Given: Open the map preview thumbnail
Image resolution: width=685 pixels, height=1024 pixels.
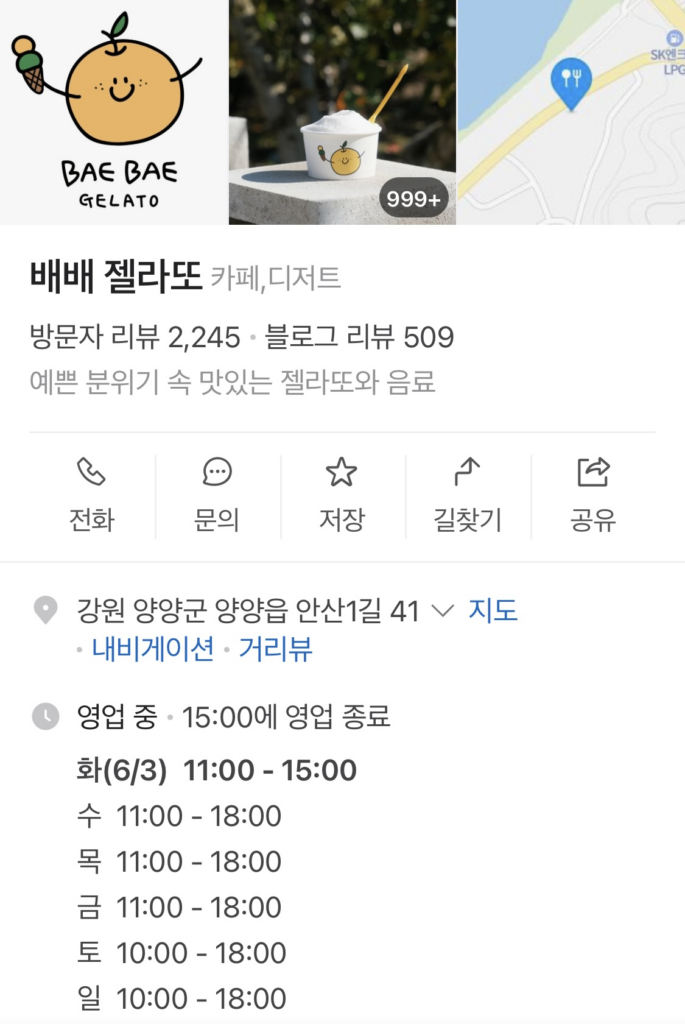Looking at the screenshot, I should (571, 112).
